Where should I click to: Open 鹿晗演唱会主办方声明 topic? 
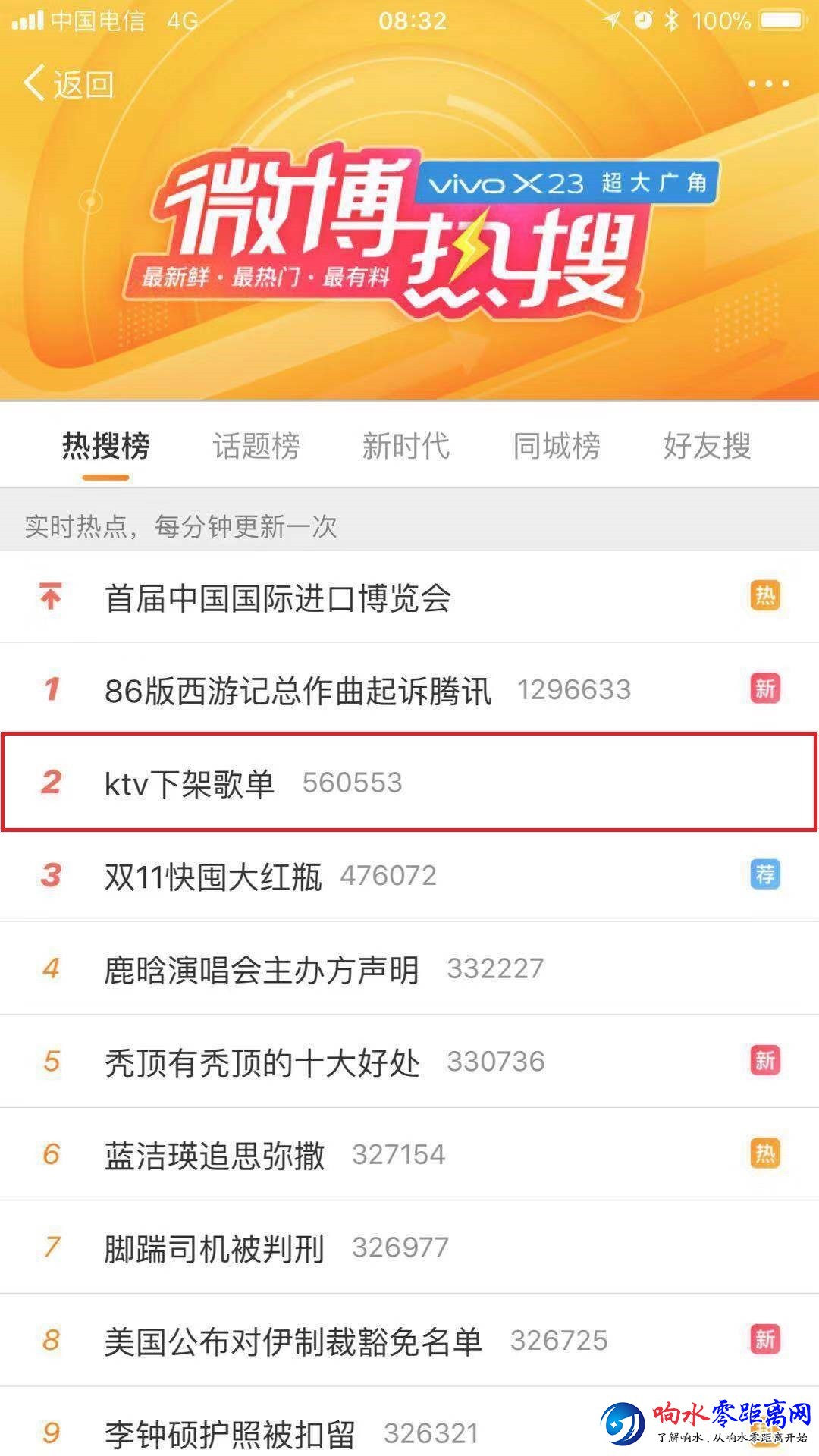click(262, 969)
